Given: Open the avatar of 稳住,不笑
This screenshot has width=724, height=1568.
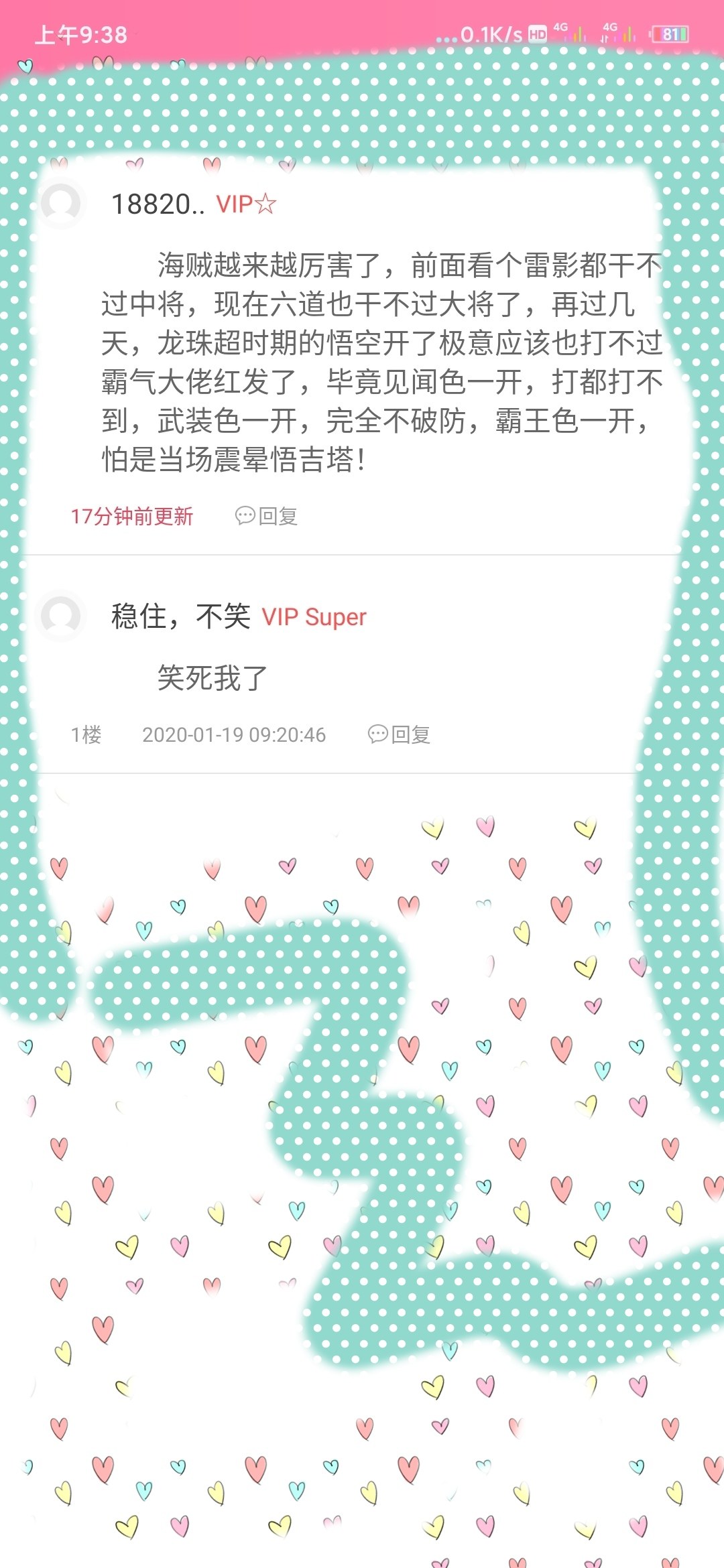Looking at the screenshot, I should (61, 616).
